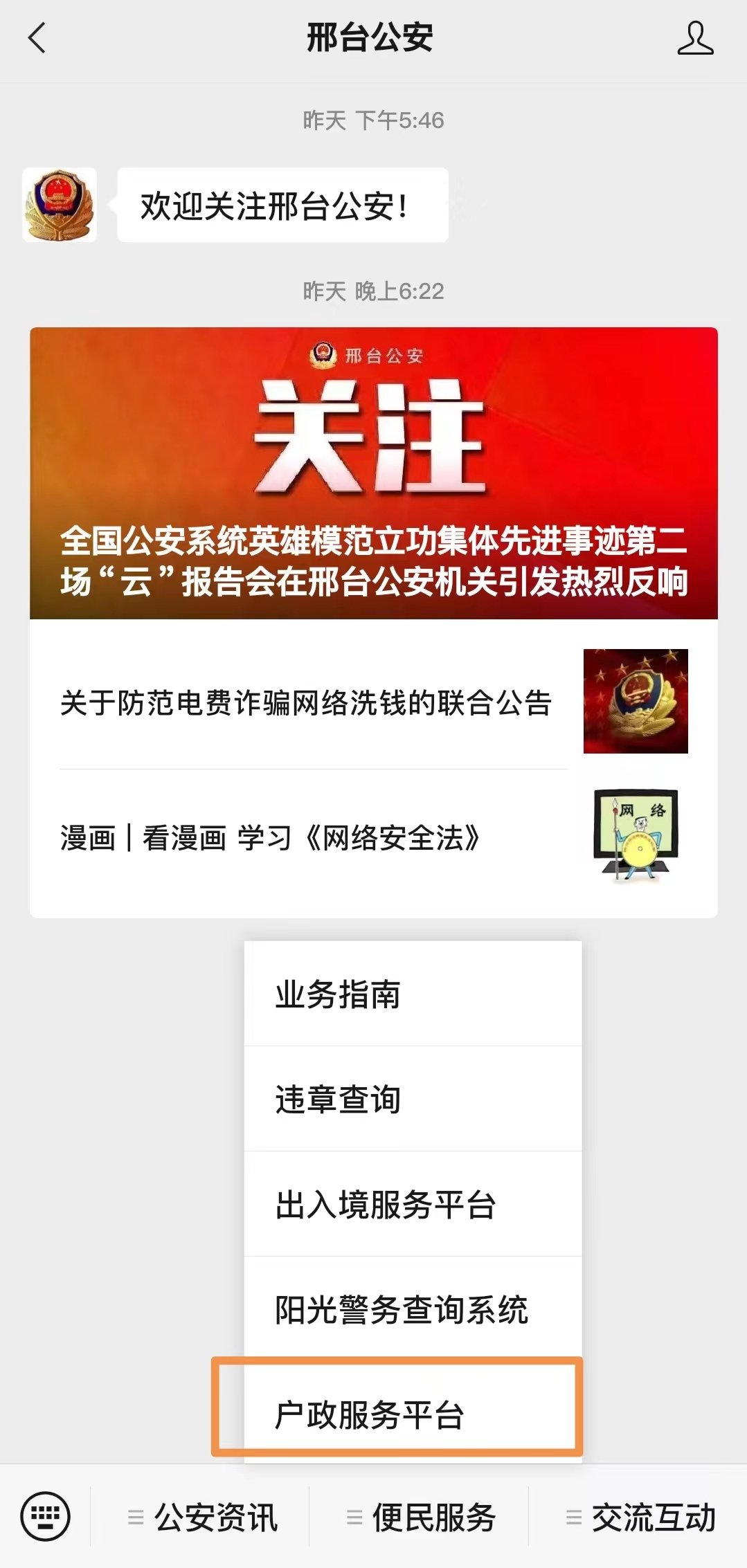
Task: Open 漫画 看漫画 学习《网络安全法》 article
Action: 270,838
